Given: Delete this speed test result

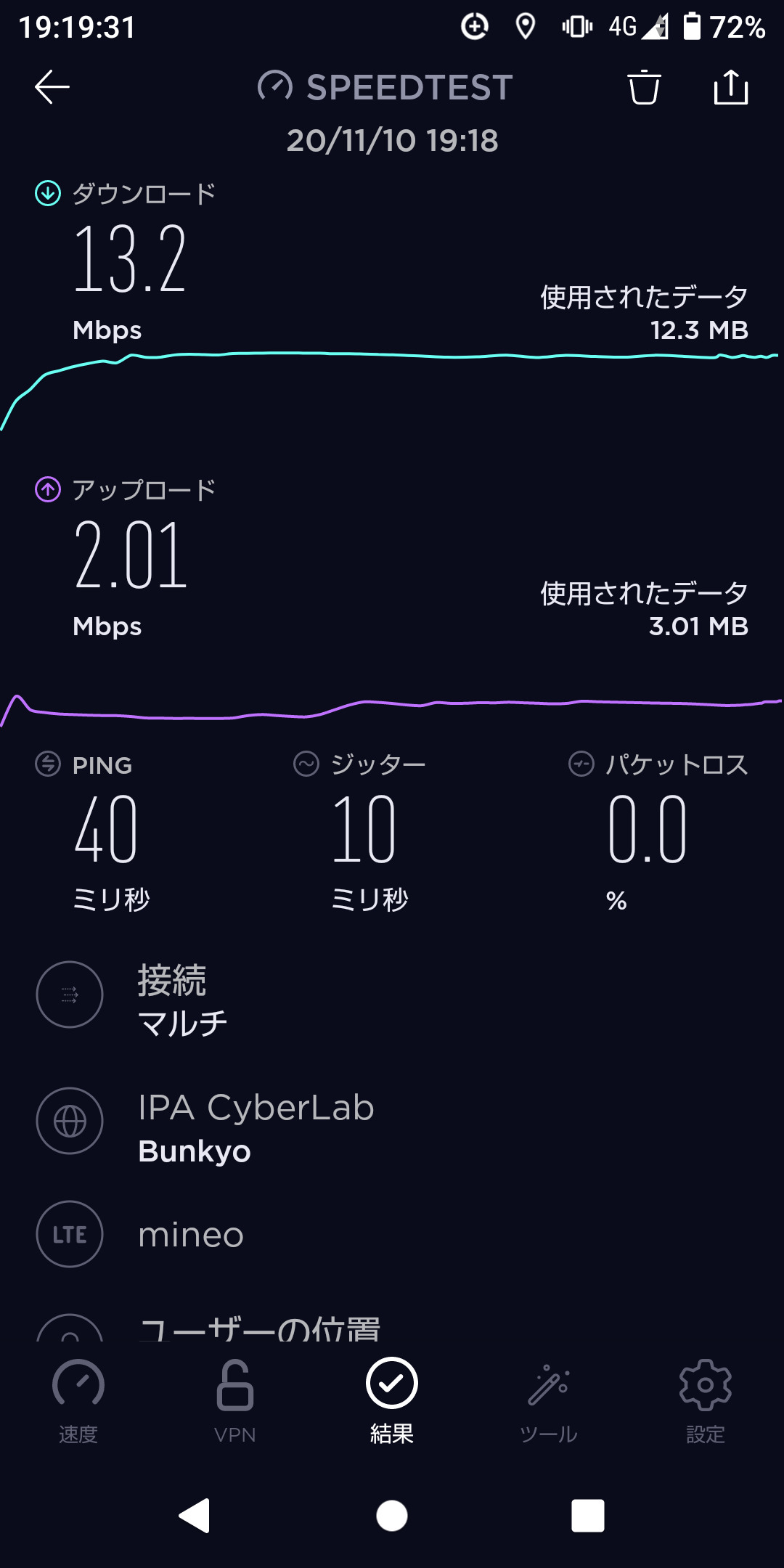Looking at the screenshot, I should click(x=644, y=88).
